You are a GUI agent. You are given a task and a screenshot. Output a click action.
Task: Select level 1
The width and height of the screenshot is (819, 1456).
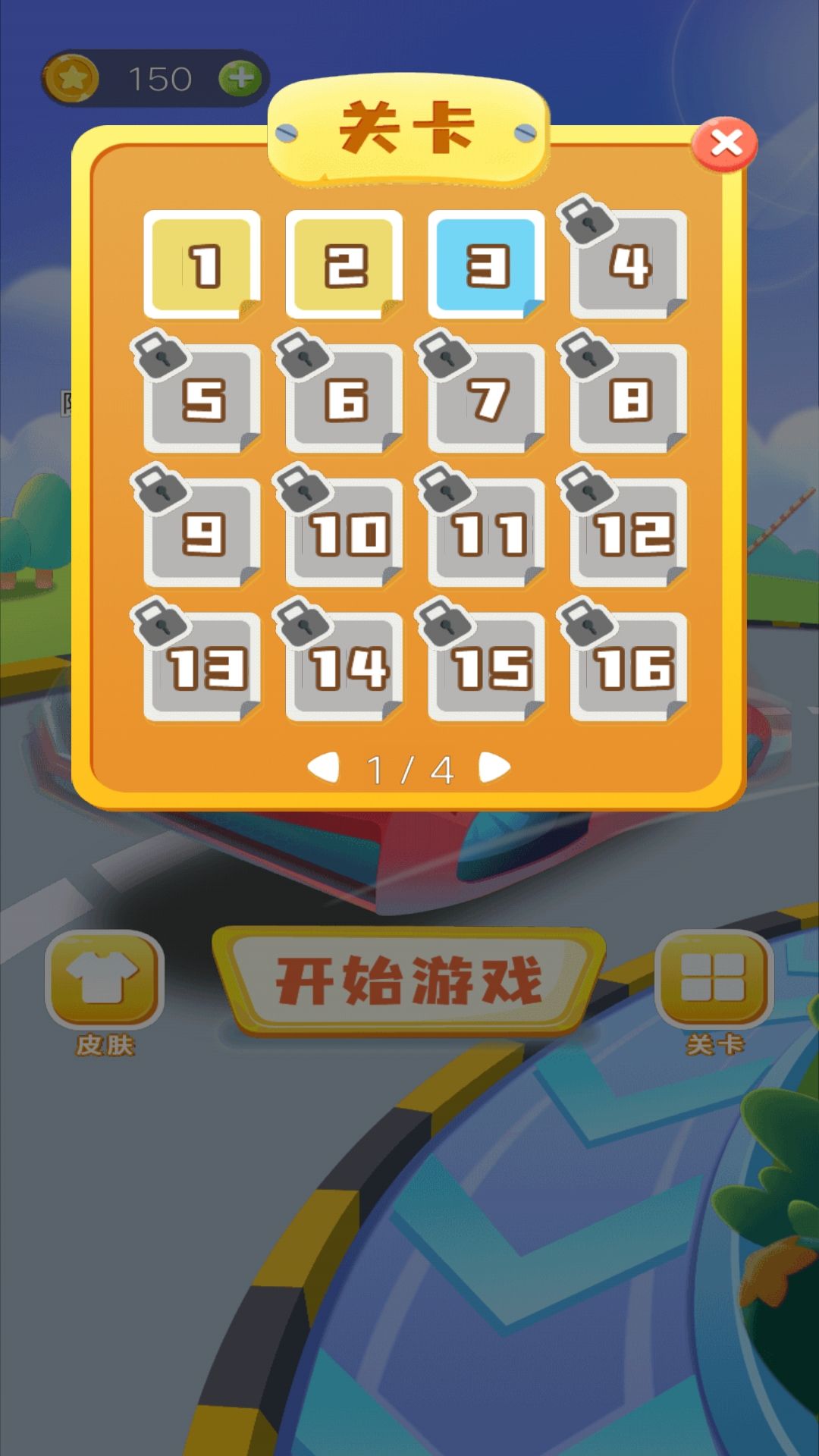(202, 265)
